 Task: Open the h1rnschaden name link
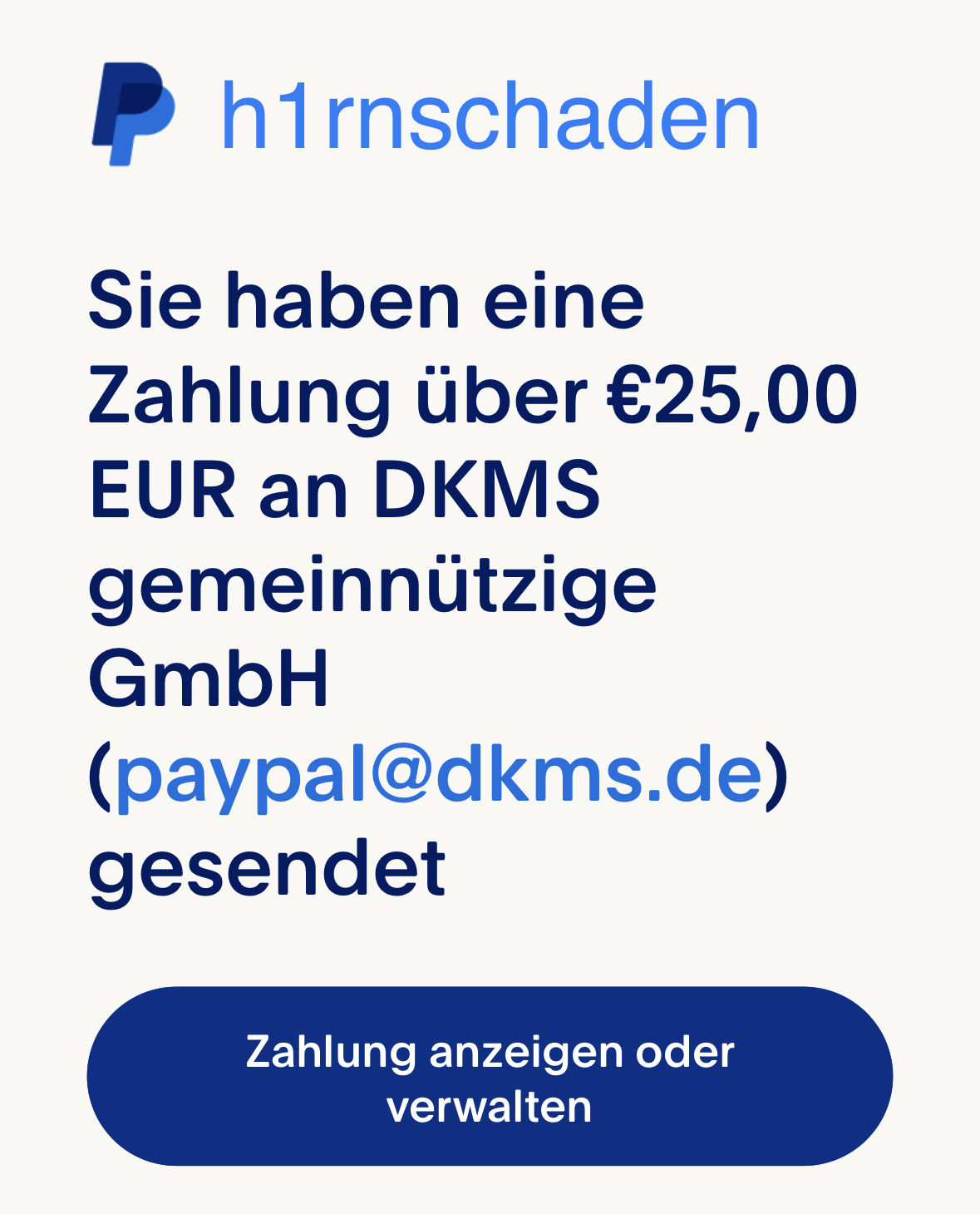[x=490, y=118]
